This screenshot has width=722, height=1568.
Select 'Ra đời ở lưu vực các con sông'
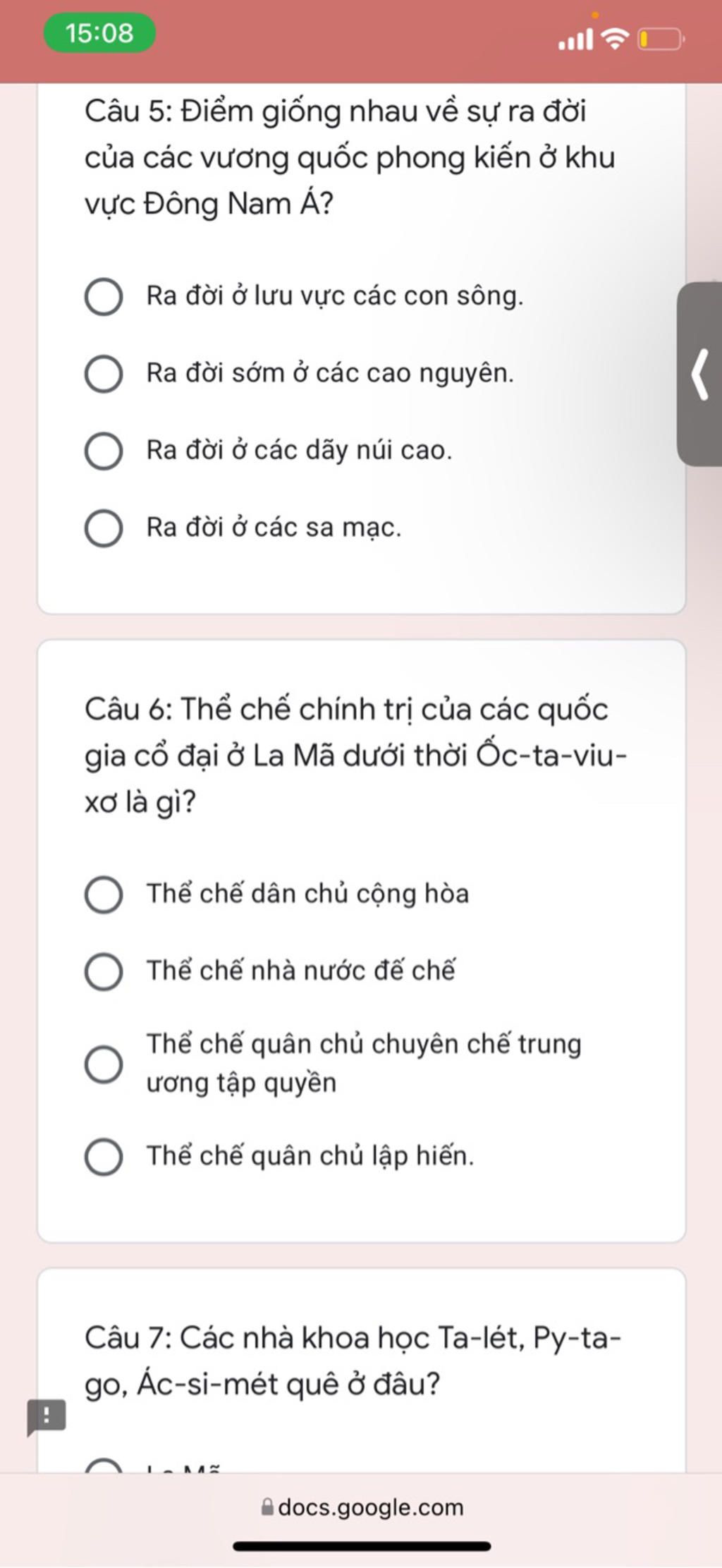click(x=104, y=296)
